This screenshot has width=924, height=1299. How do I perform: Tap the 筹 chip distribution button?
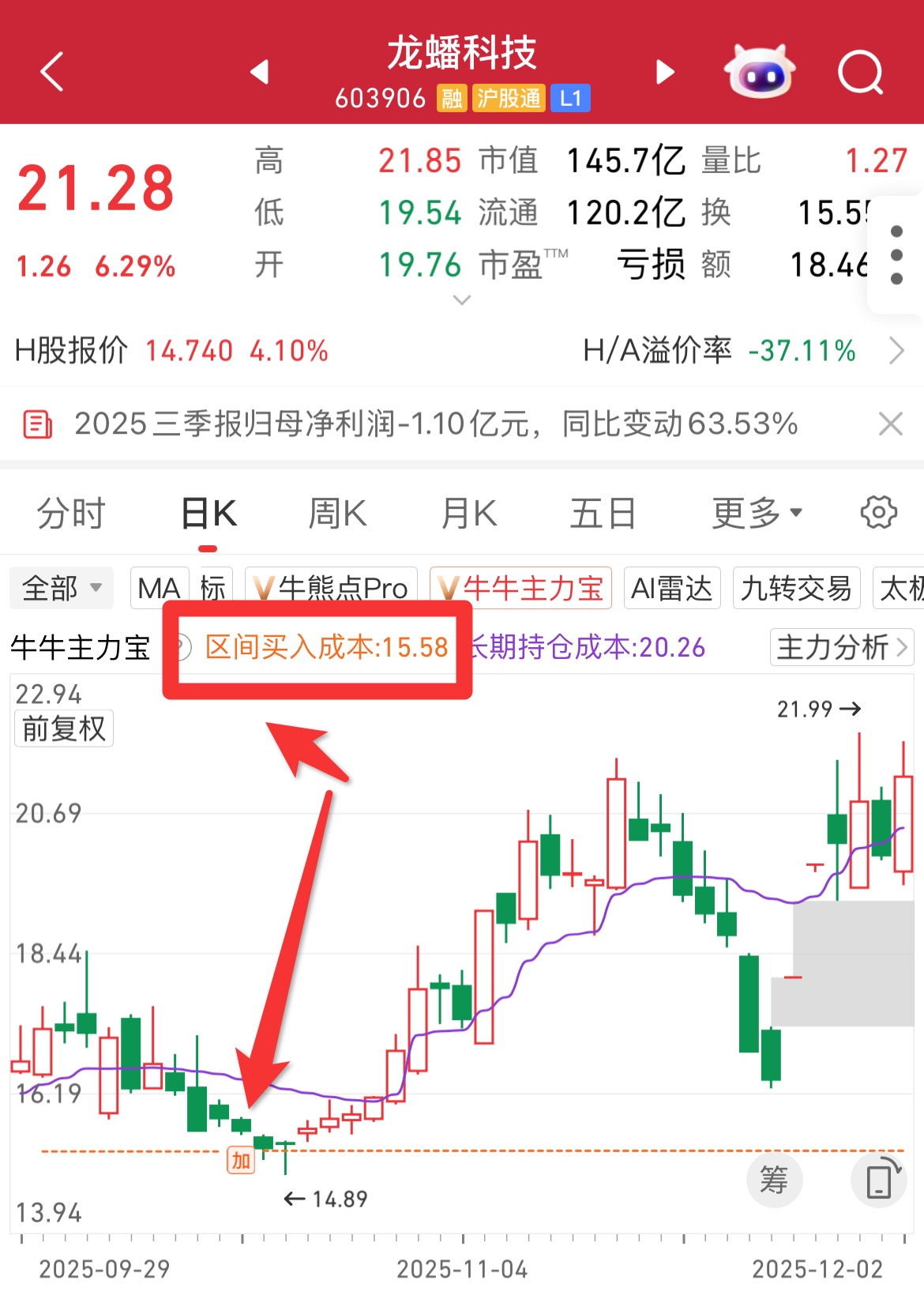click(774, 1180)
